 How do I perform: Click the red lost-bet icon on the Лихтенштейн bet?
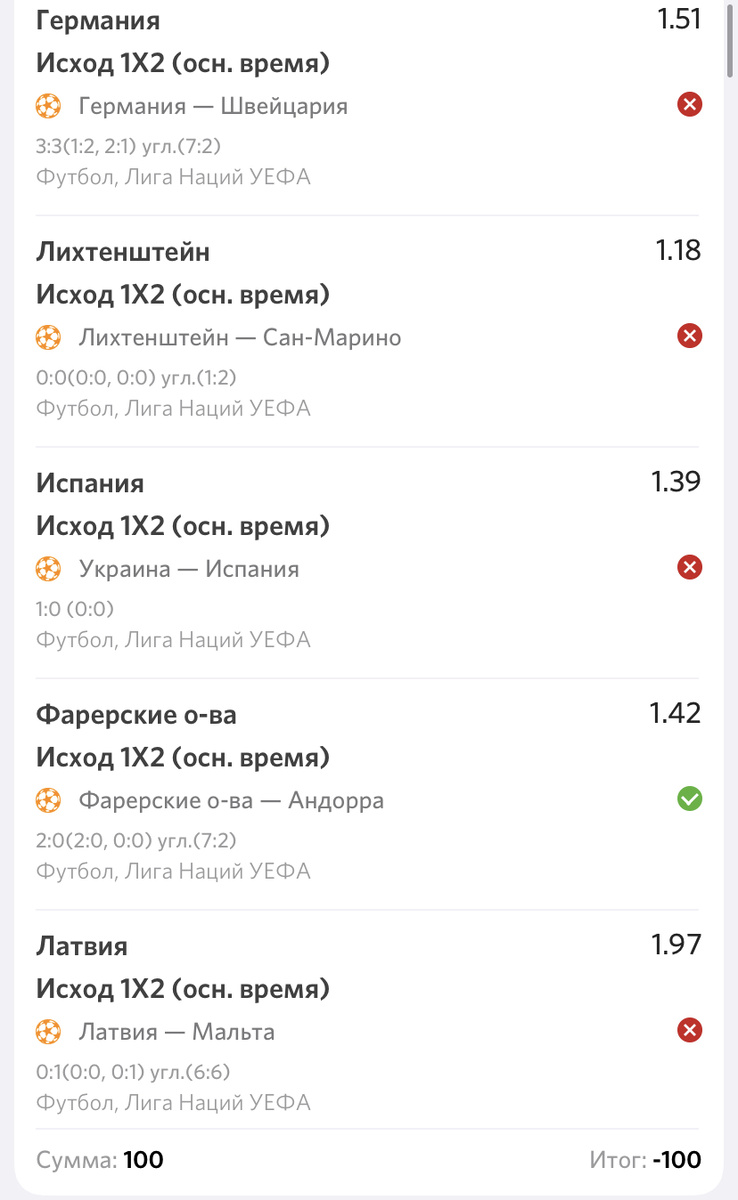[x=689, y=336]
